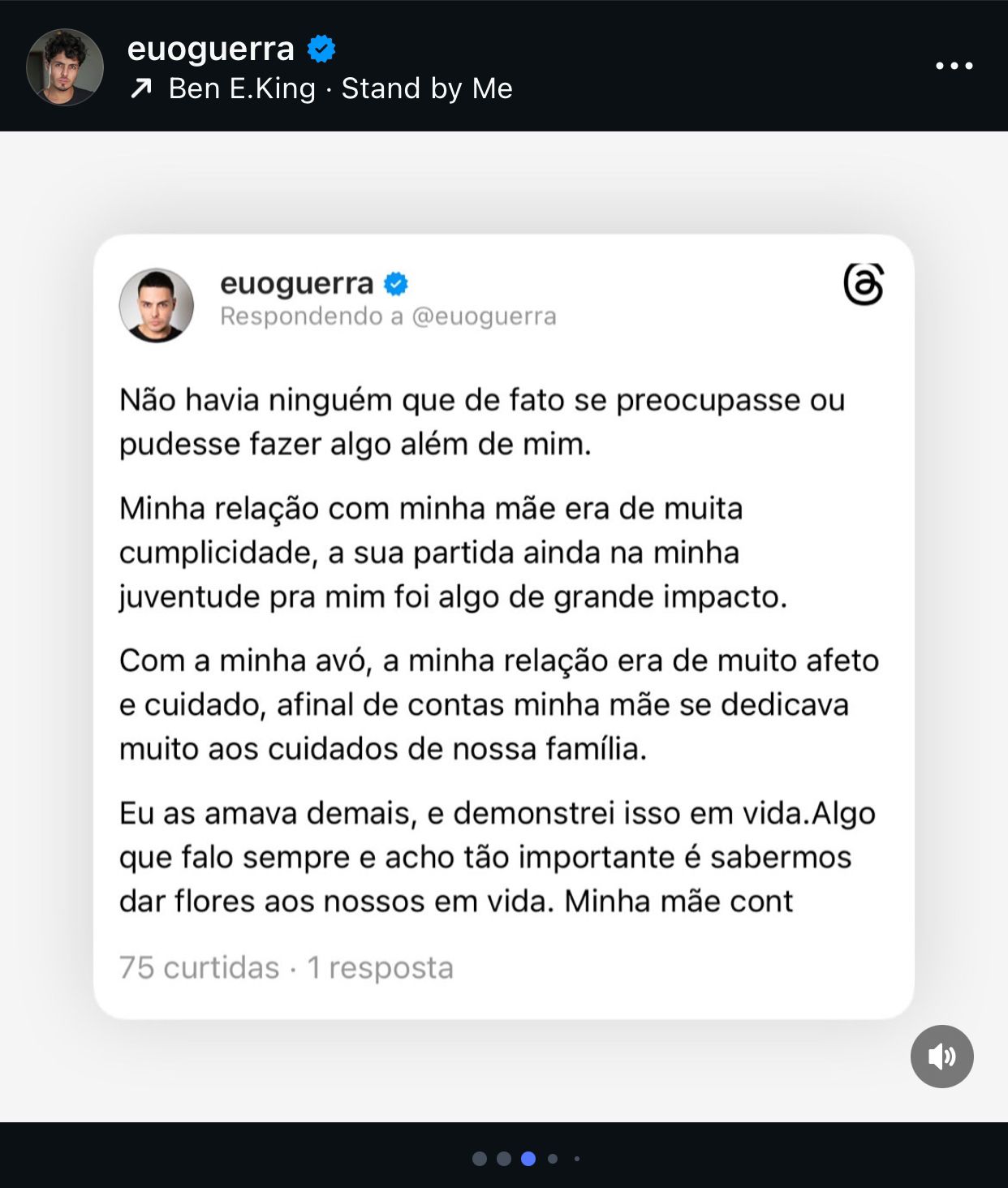Open euoguerra's follow options via the ellipsis

coord(955,65)
